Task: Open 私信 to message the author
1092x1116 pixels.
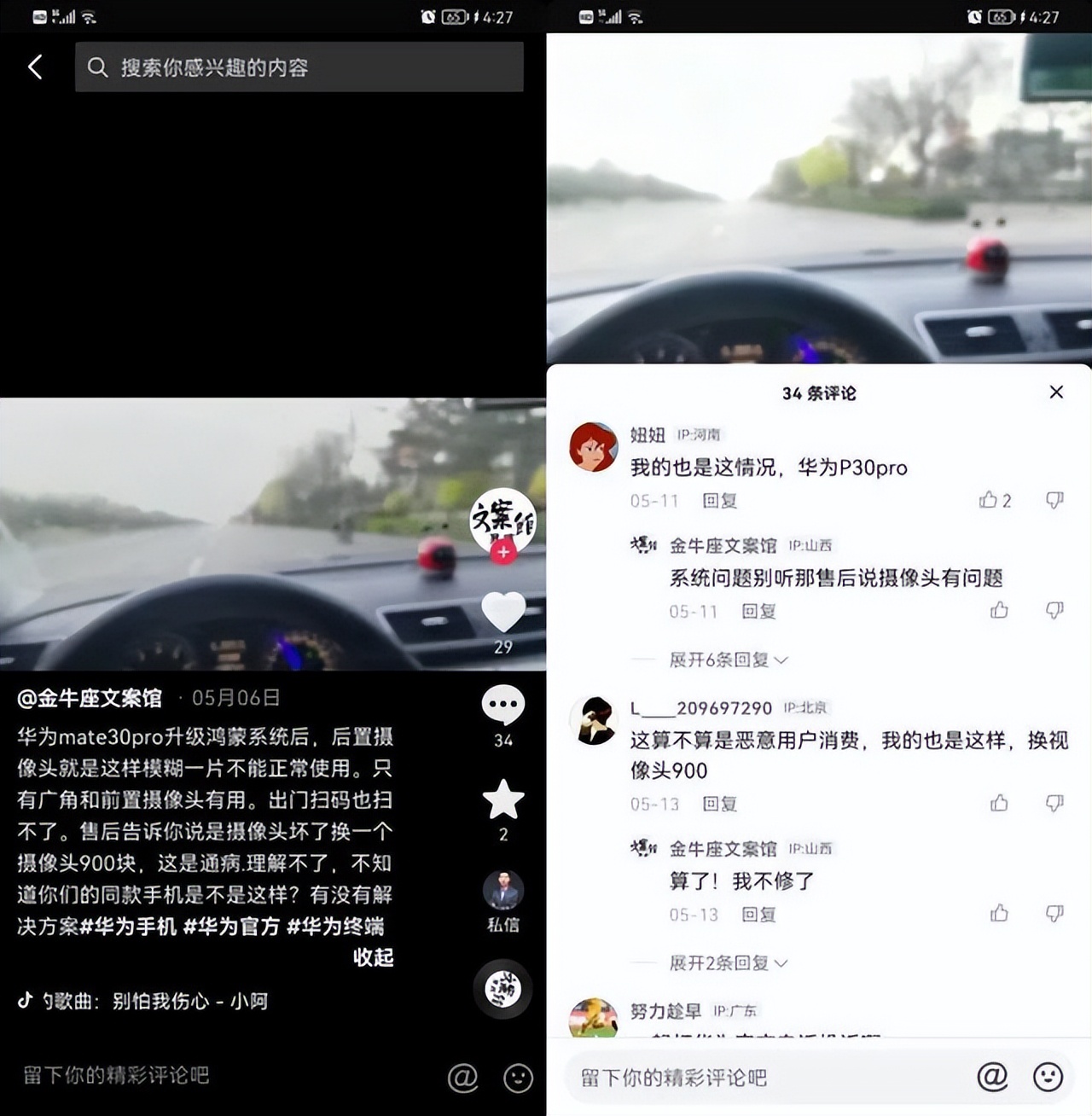Action: click(503, 902)
